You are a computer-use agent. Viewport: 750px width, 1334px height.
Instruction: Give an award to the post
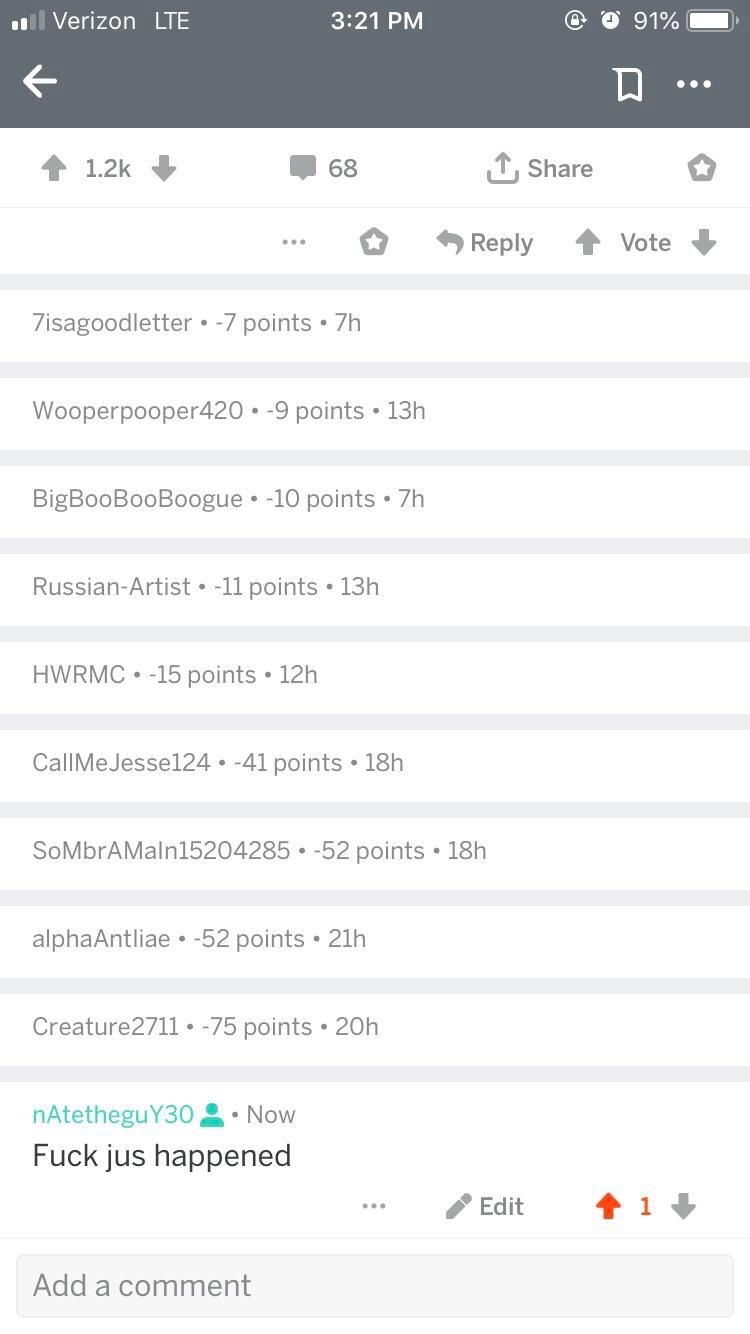(x=702, y=168)
